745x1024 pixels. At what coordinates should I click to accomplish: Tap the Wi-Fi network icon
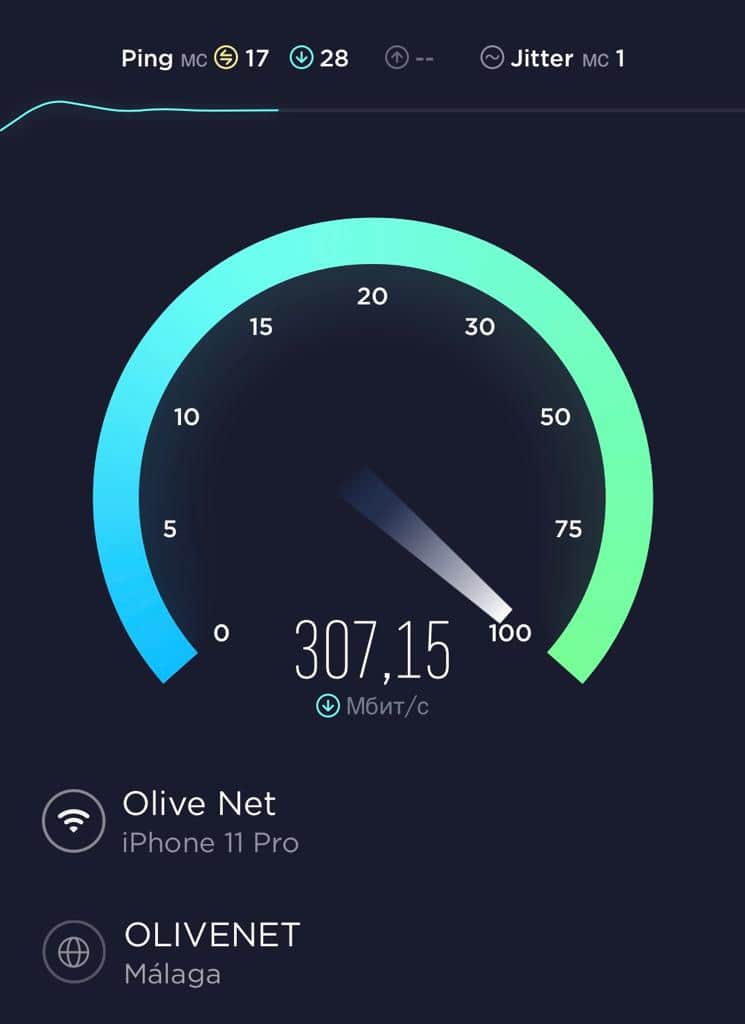(73, 820)
